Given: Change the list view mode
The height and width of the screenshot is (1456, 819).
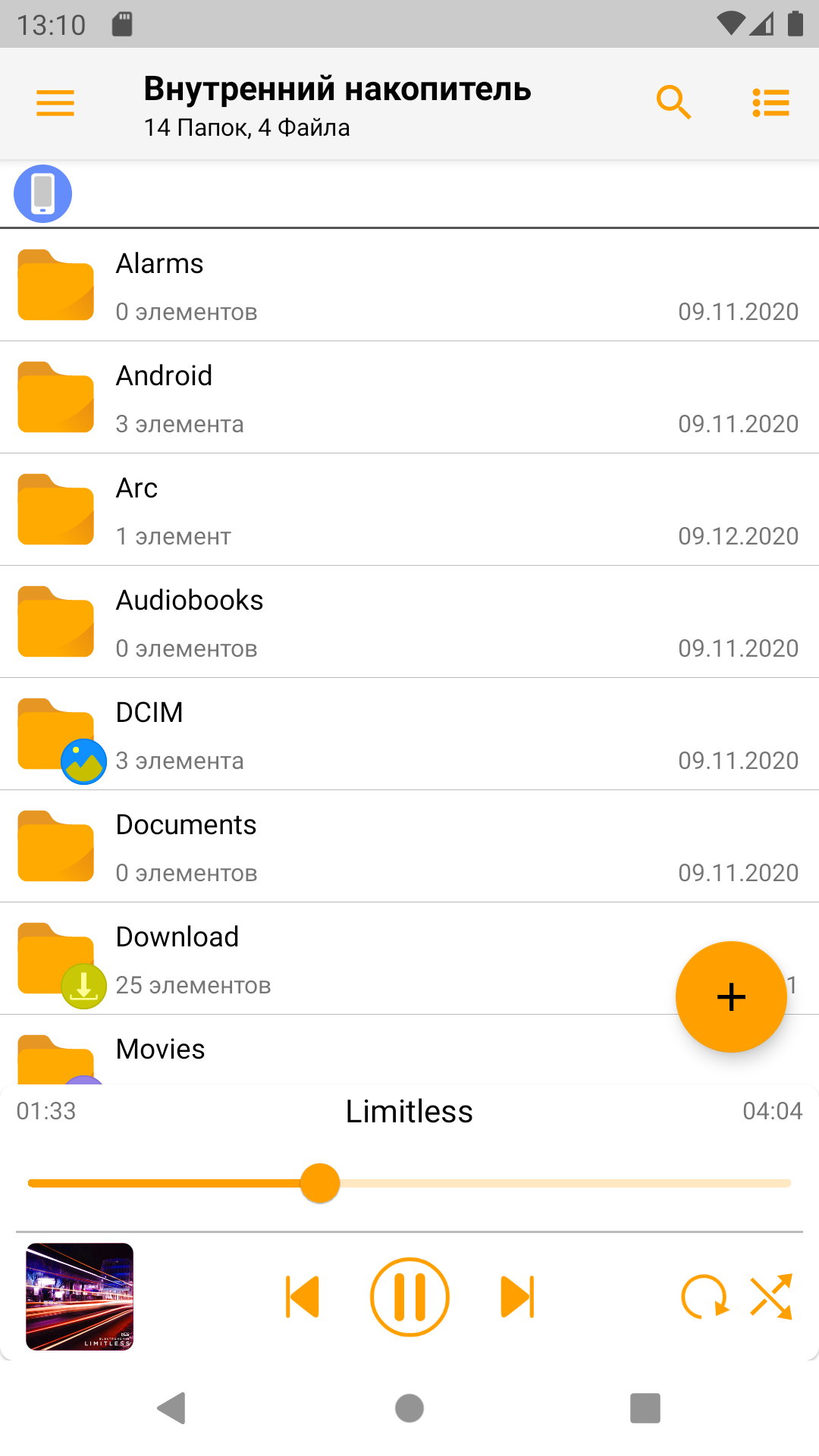Looking at the screenshot, I should coord(771,102).
